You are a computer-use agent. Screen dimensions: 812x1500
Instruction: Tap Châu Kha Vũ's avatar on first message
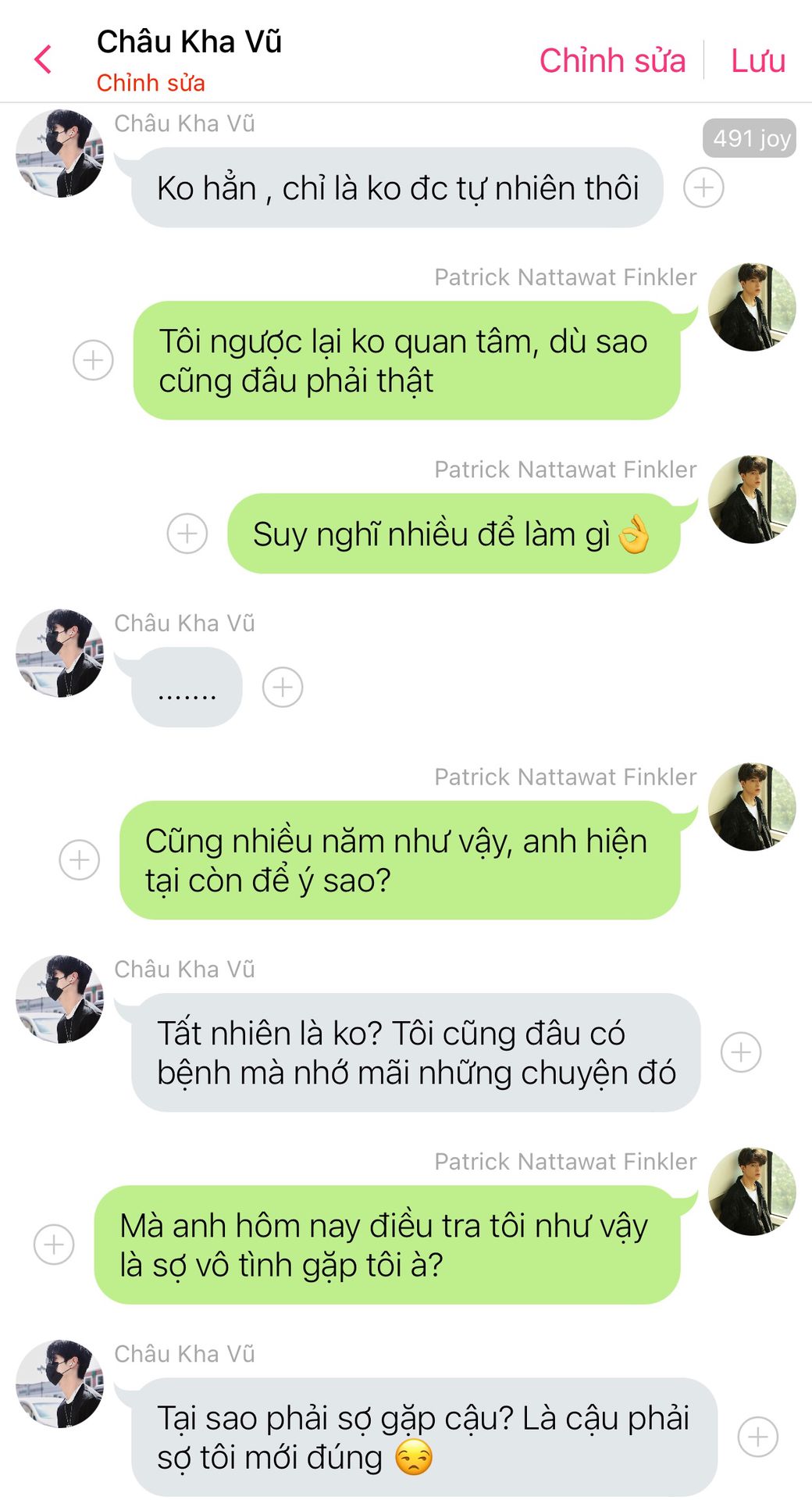[59, 153]
